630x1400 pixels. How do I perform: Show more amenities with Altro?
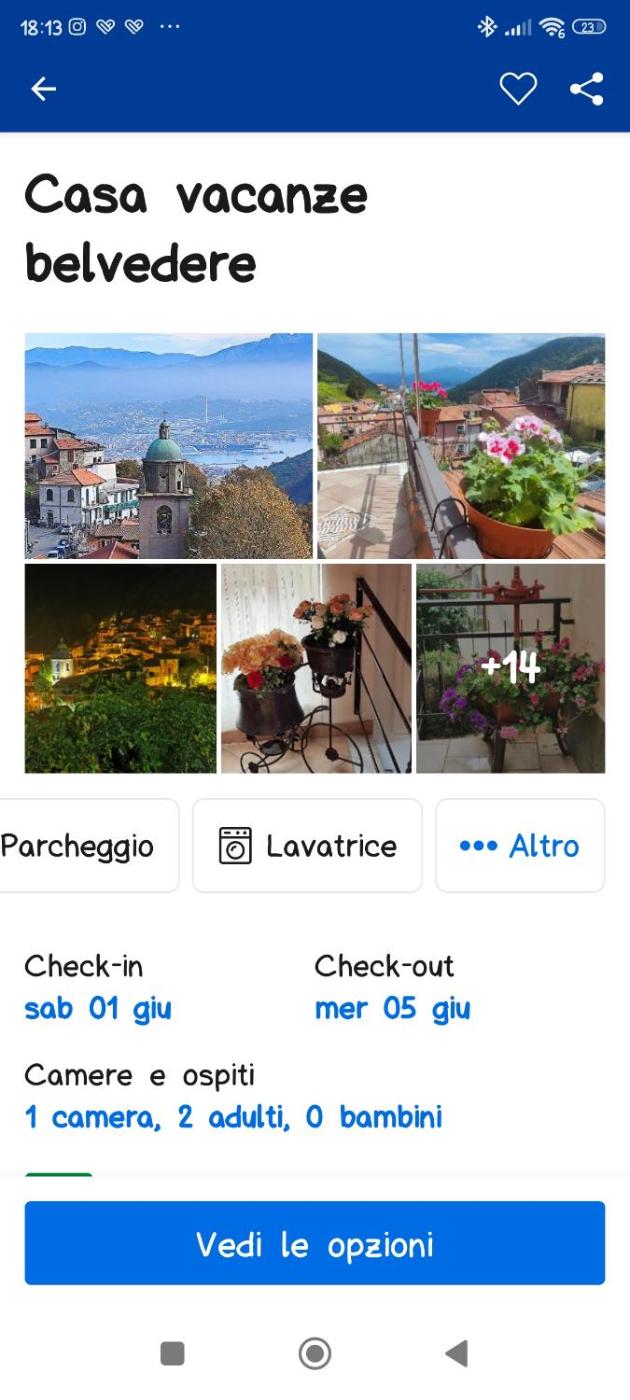[520, 846]
